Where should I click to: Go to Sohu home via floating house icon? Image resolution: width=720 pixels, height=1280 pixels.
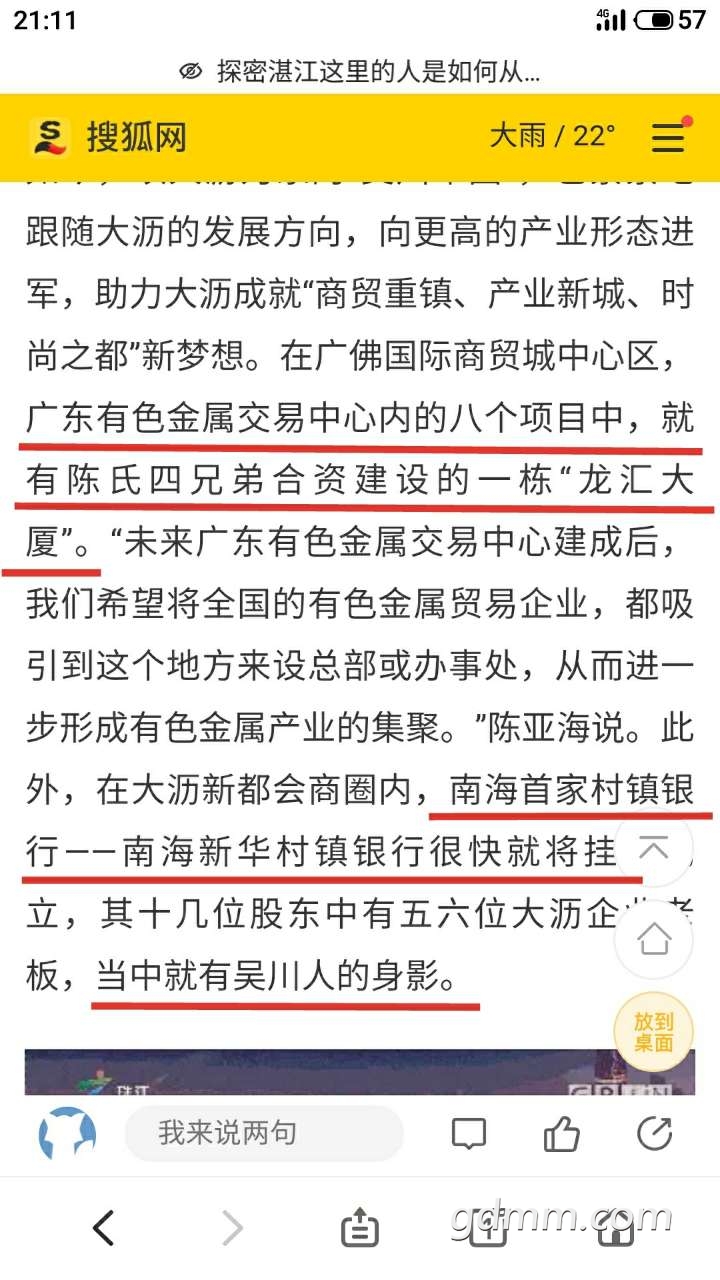[653, 938]
